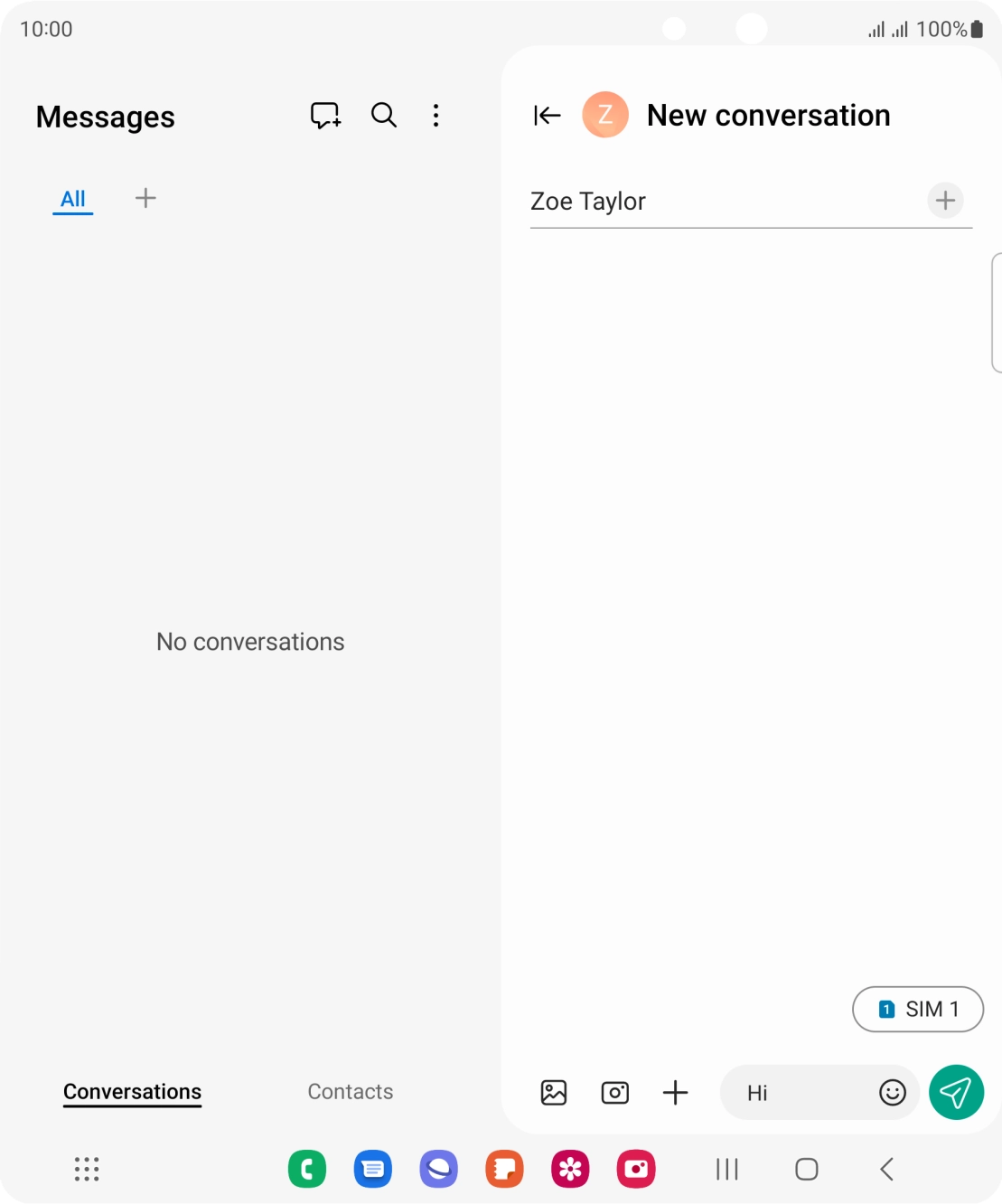Send the message with the send icon
Viewport: 1002px width, 1204px height.
956,1092
